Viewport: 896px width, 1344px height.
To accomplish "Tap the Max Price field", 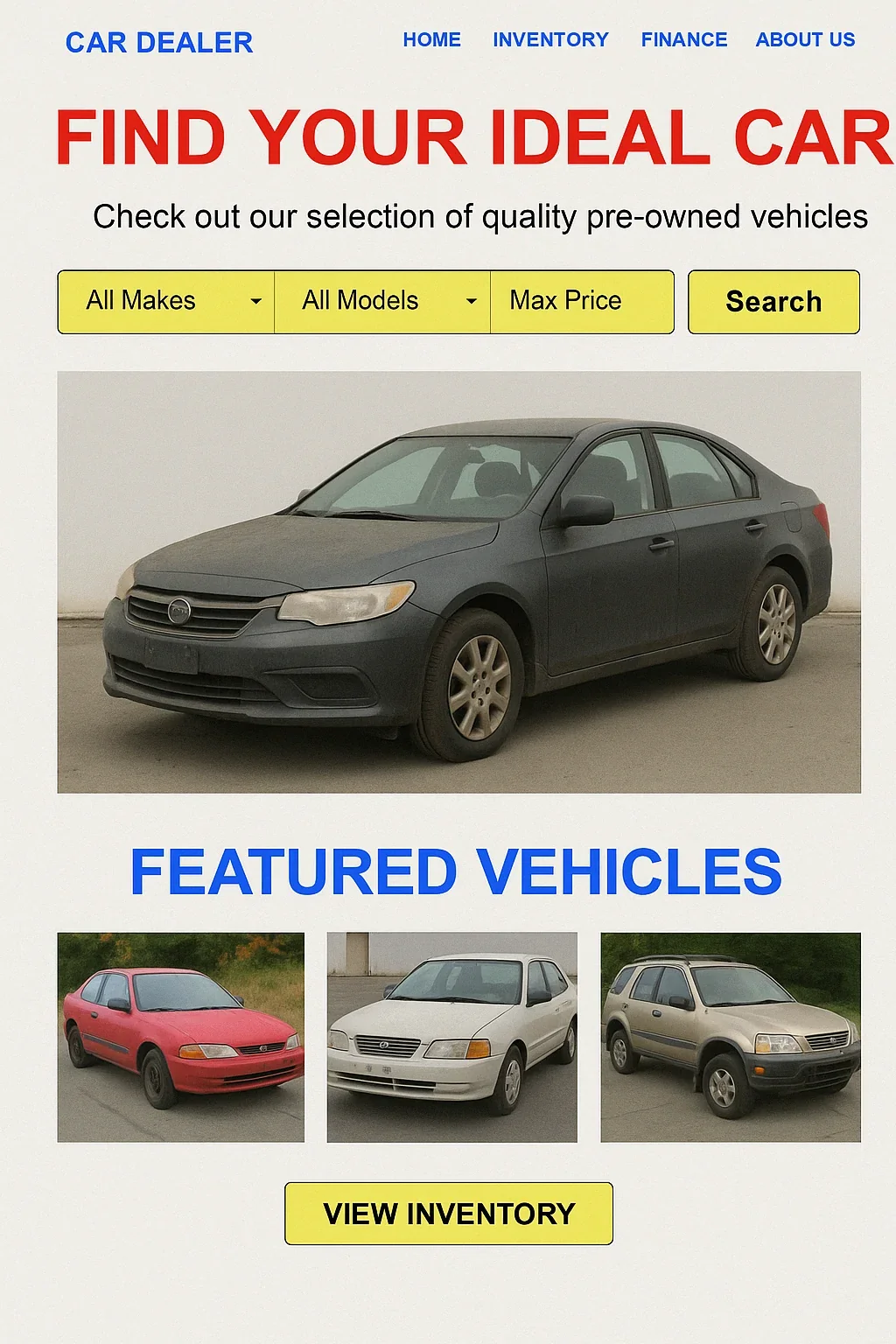I will tap(581, 302).
